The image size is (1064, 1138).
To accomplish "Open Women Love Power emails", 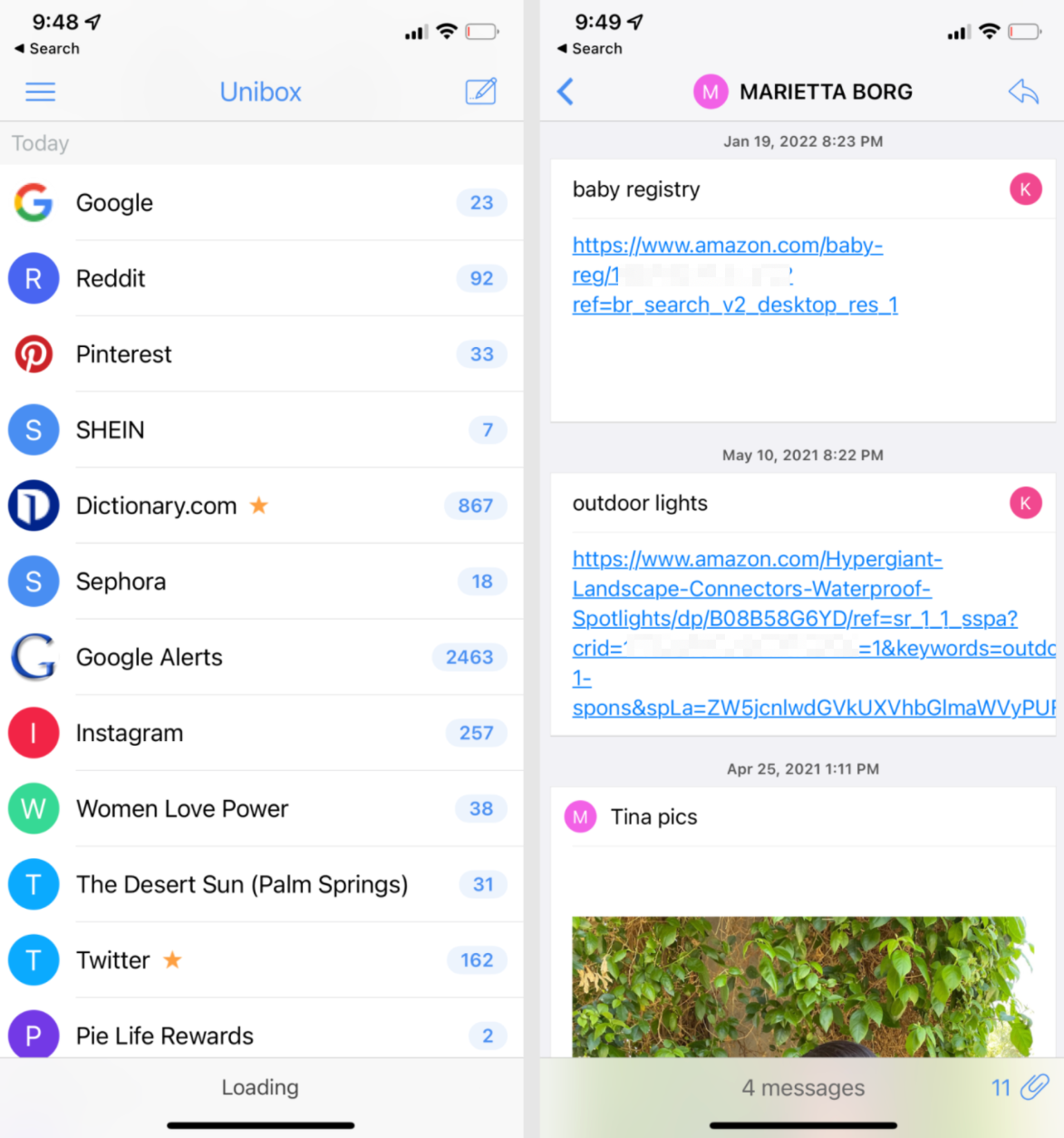I will (261, 808).
